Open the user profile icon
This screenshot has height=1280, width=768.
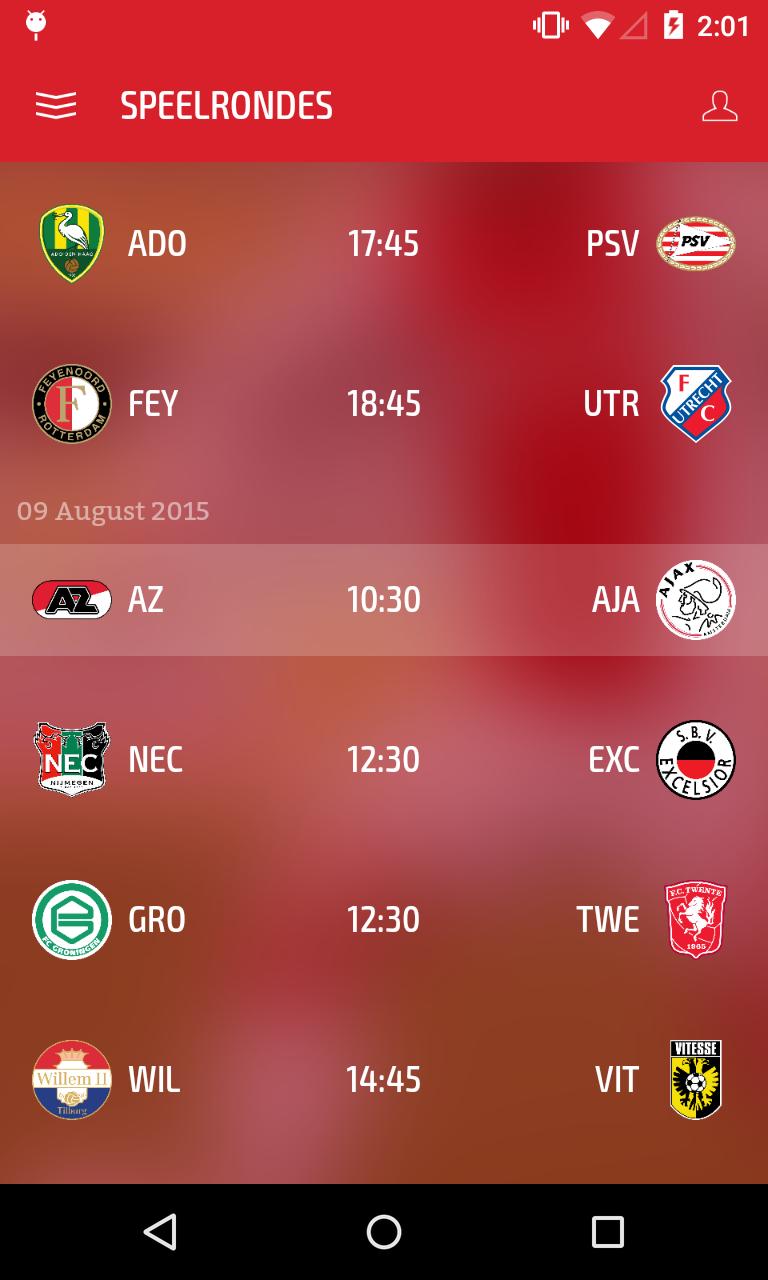point(719,105)
